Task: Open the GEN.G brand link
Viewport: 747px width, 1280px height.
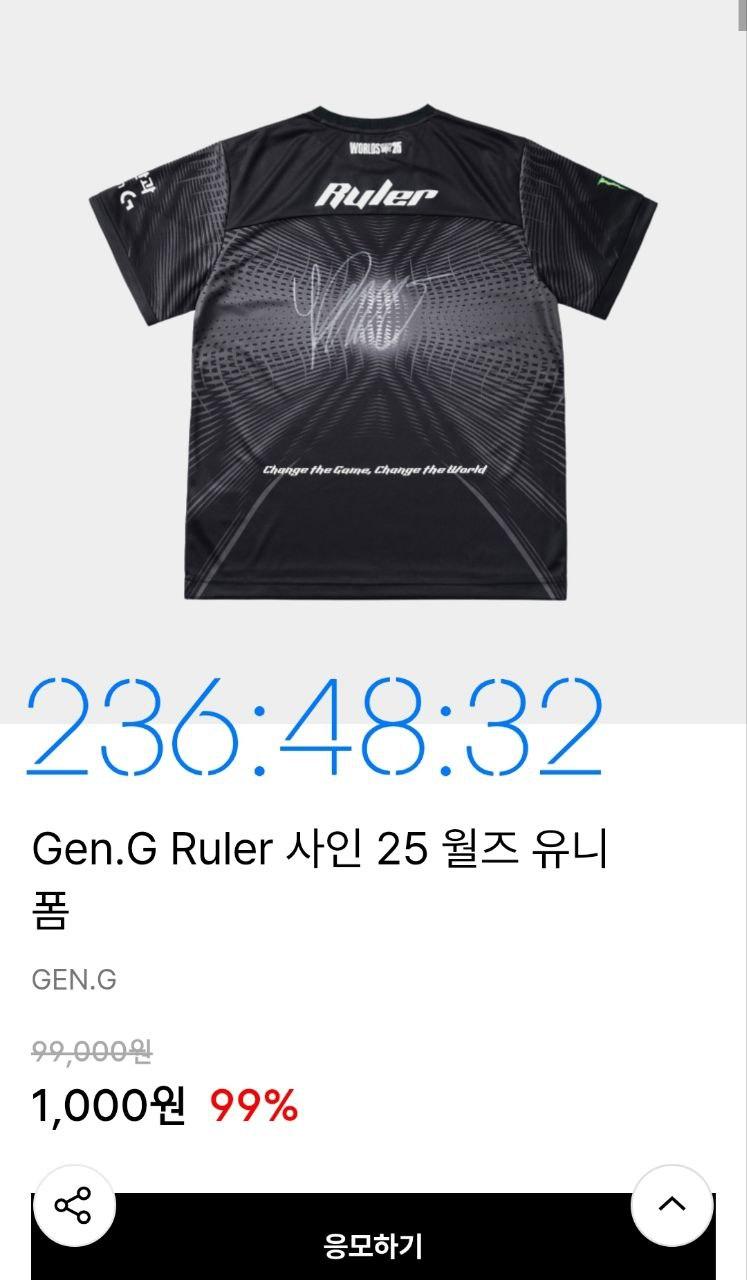Action: [x=74, y=979]
